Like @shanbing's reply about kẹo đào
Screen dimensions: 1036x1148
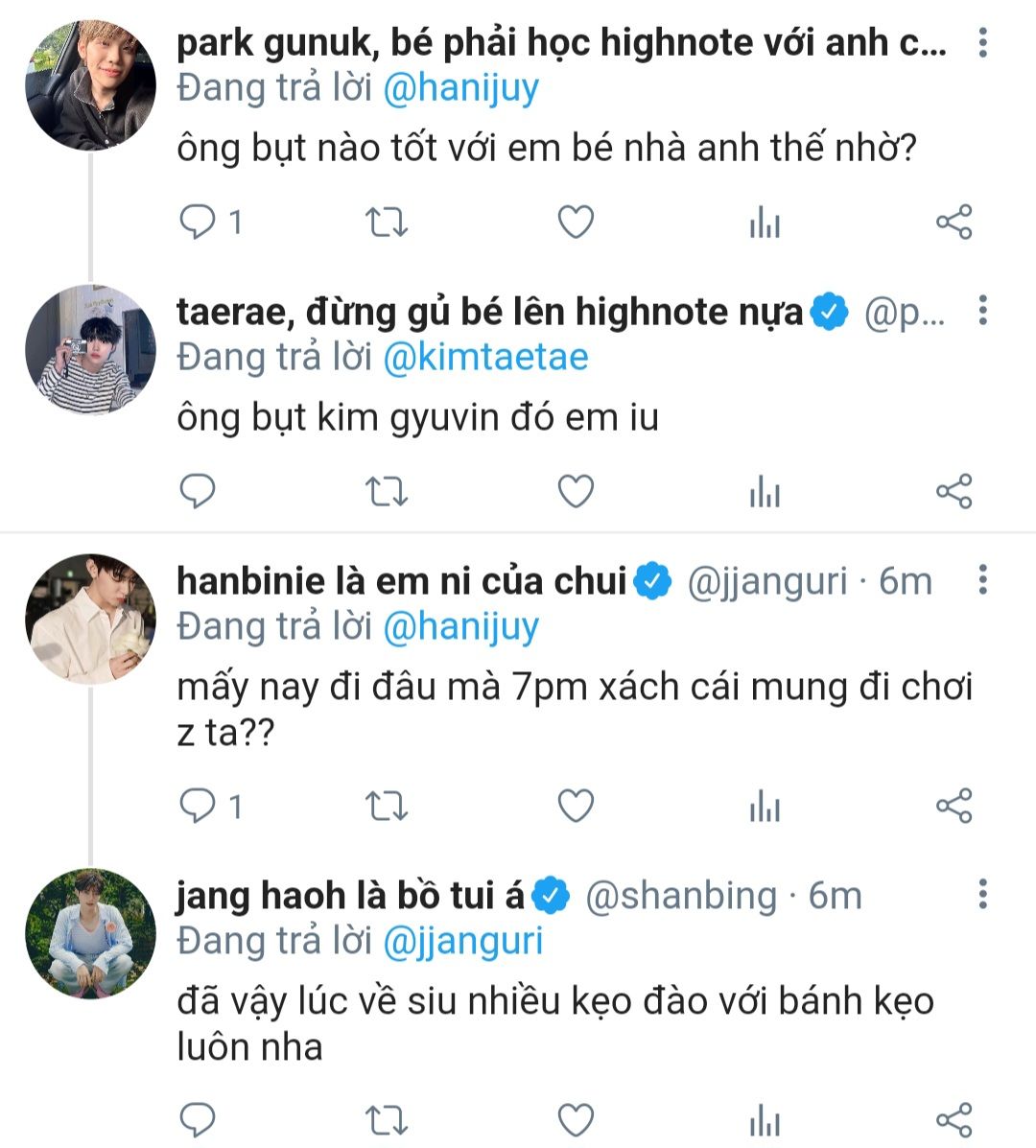[576, 1120]
